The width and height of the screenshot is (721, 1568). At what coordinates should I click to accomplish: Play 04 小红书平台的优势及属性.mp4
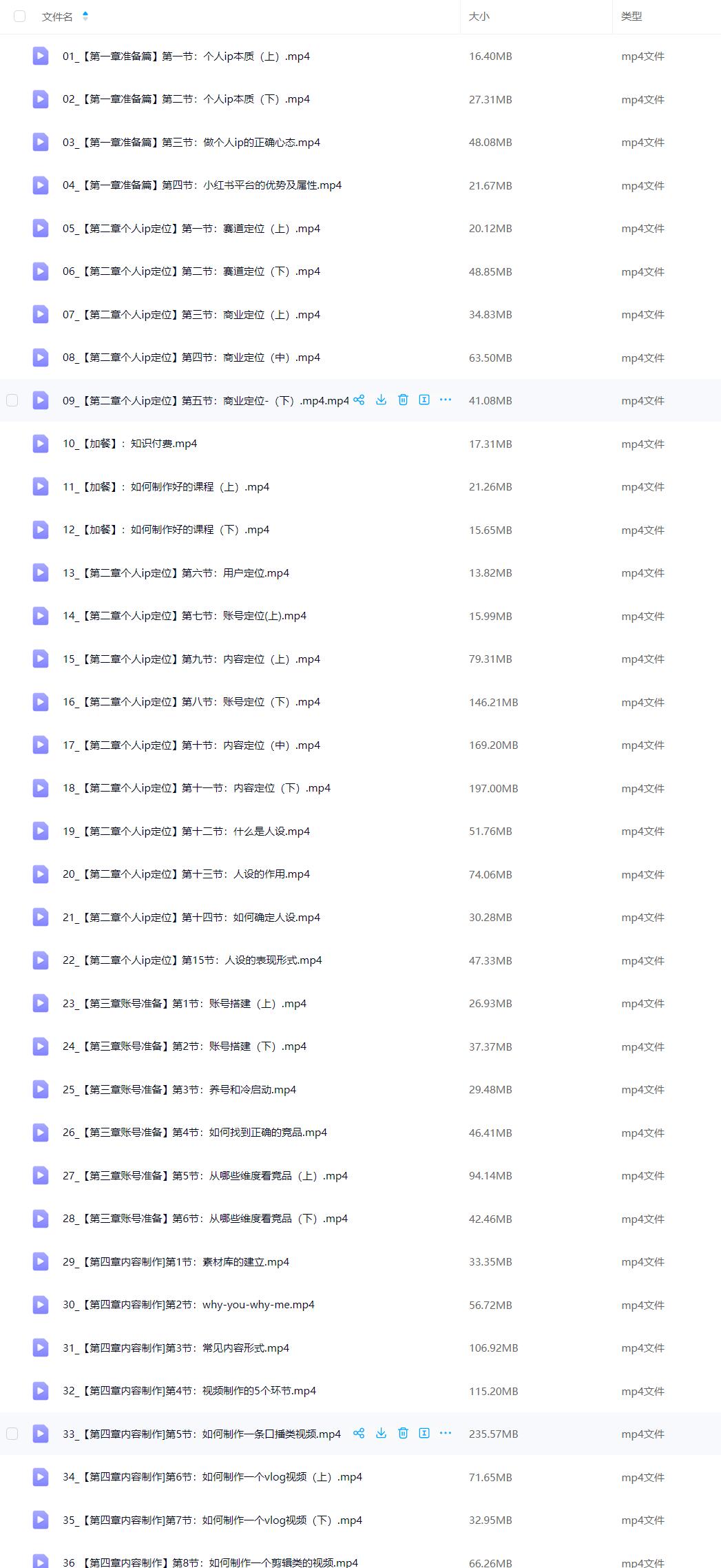(x=202, y=185)
